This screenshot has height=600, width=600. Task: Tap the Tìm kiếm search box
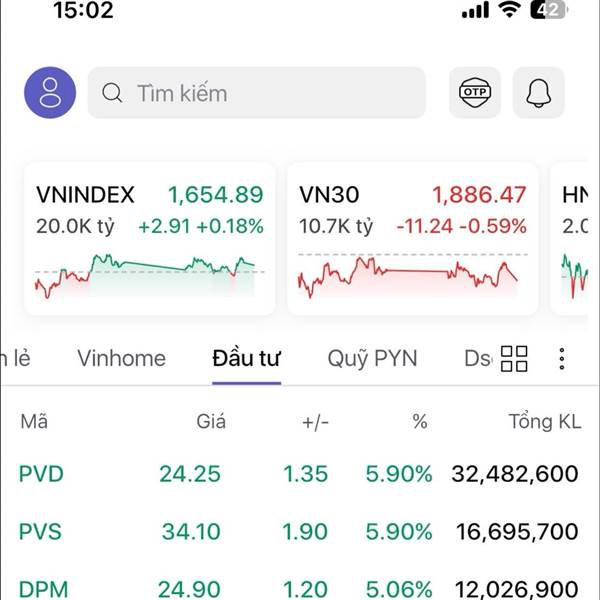point(256,93)
